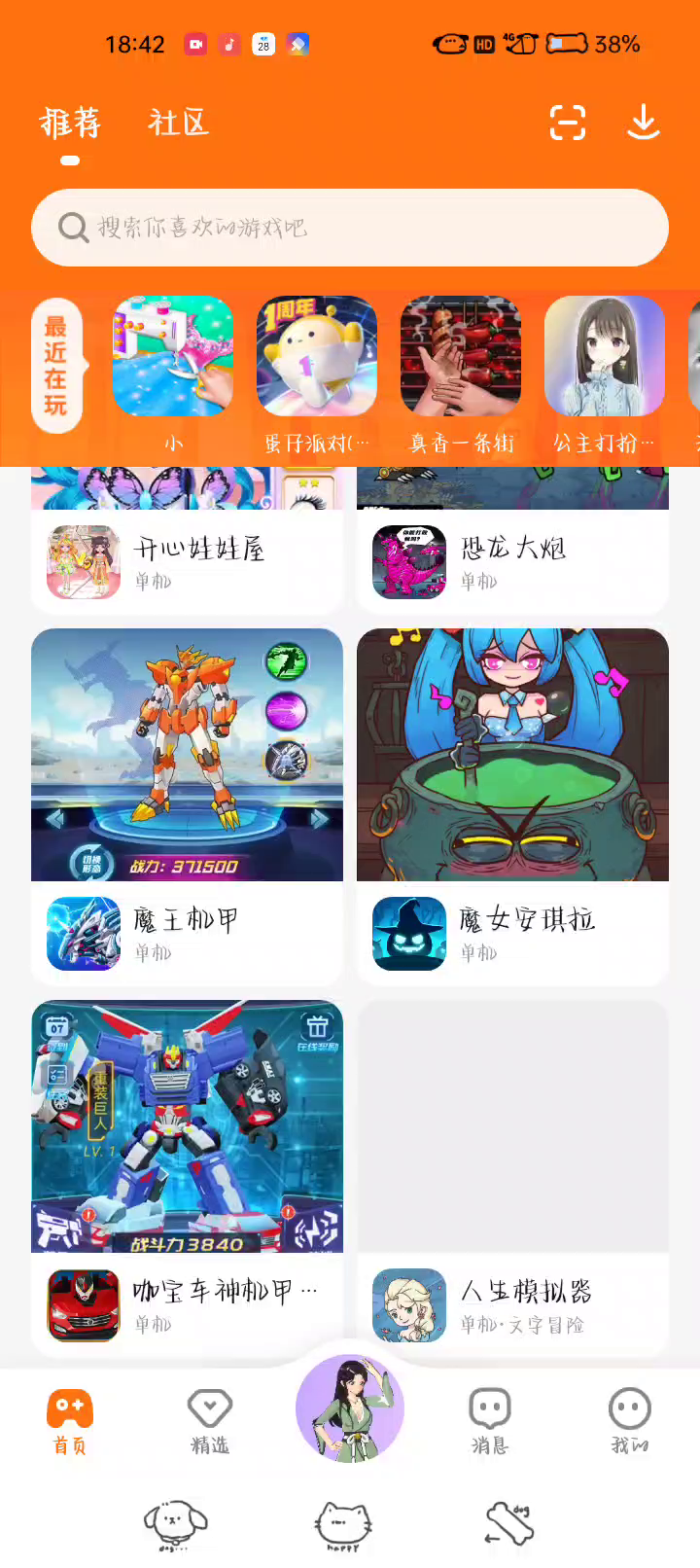Image resolution: width=700 pixels, height=1568 pixels.
Task: Open the 咖宝车神机甲 game card
Action: [187, 1177]
